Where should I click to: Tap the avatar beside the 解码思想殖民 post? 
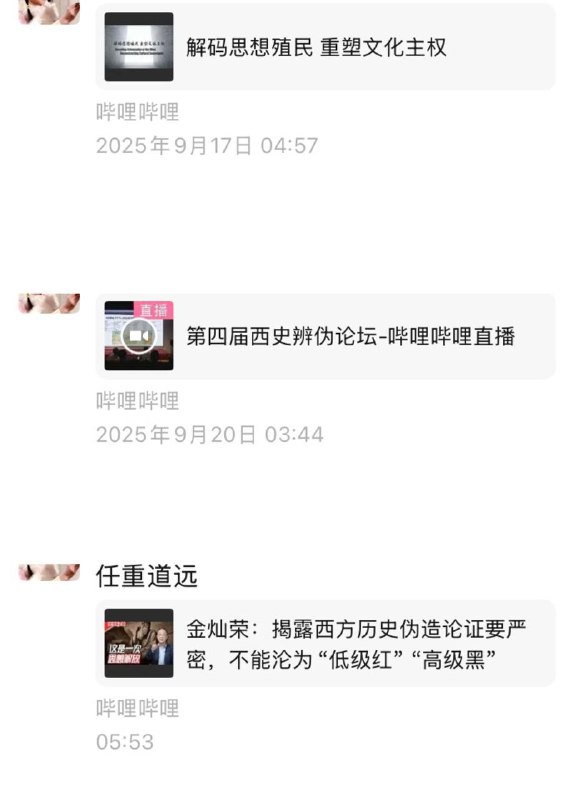click(x=49, y=12)
